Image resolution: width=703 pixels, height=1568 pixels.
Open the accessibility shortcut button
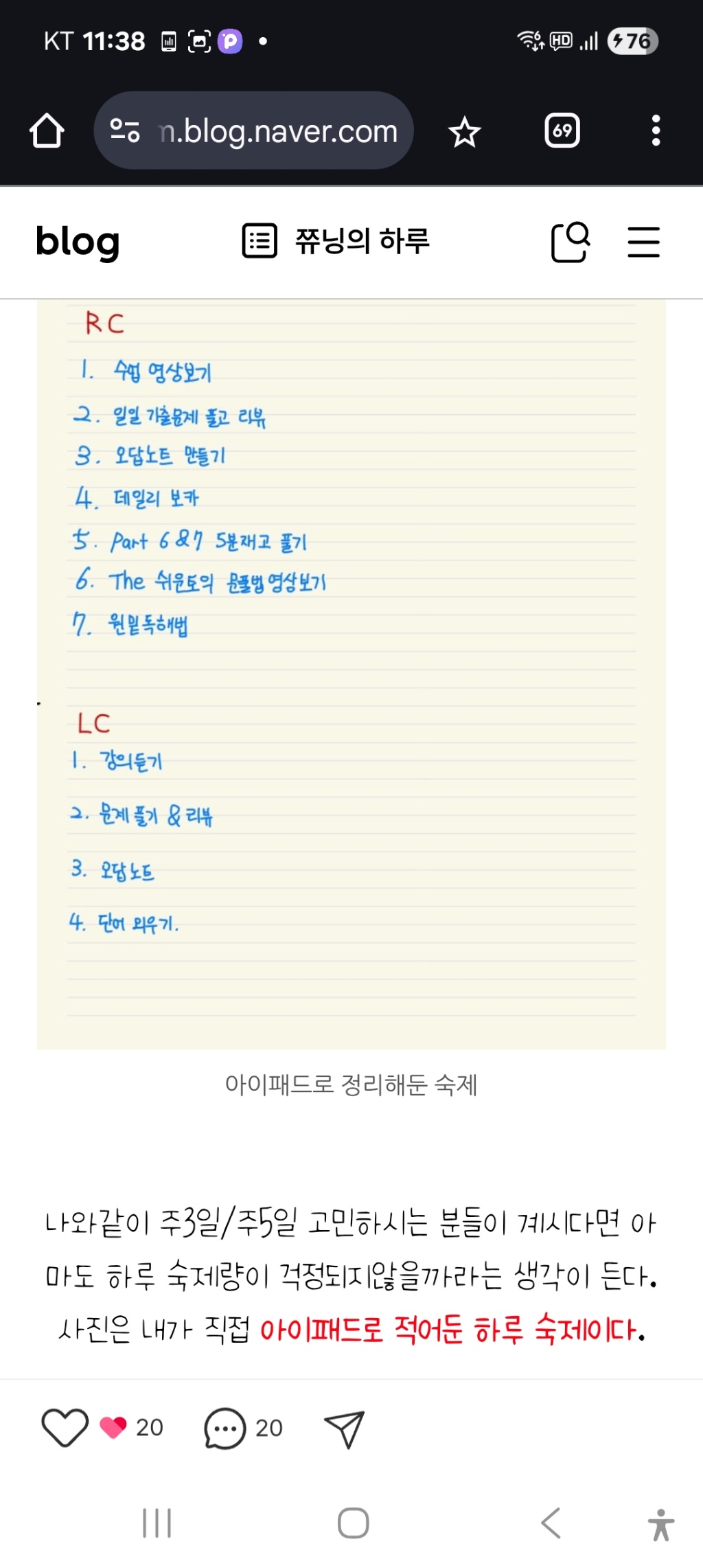[660, 1525]
